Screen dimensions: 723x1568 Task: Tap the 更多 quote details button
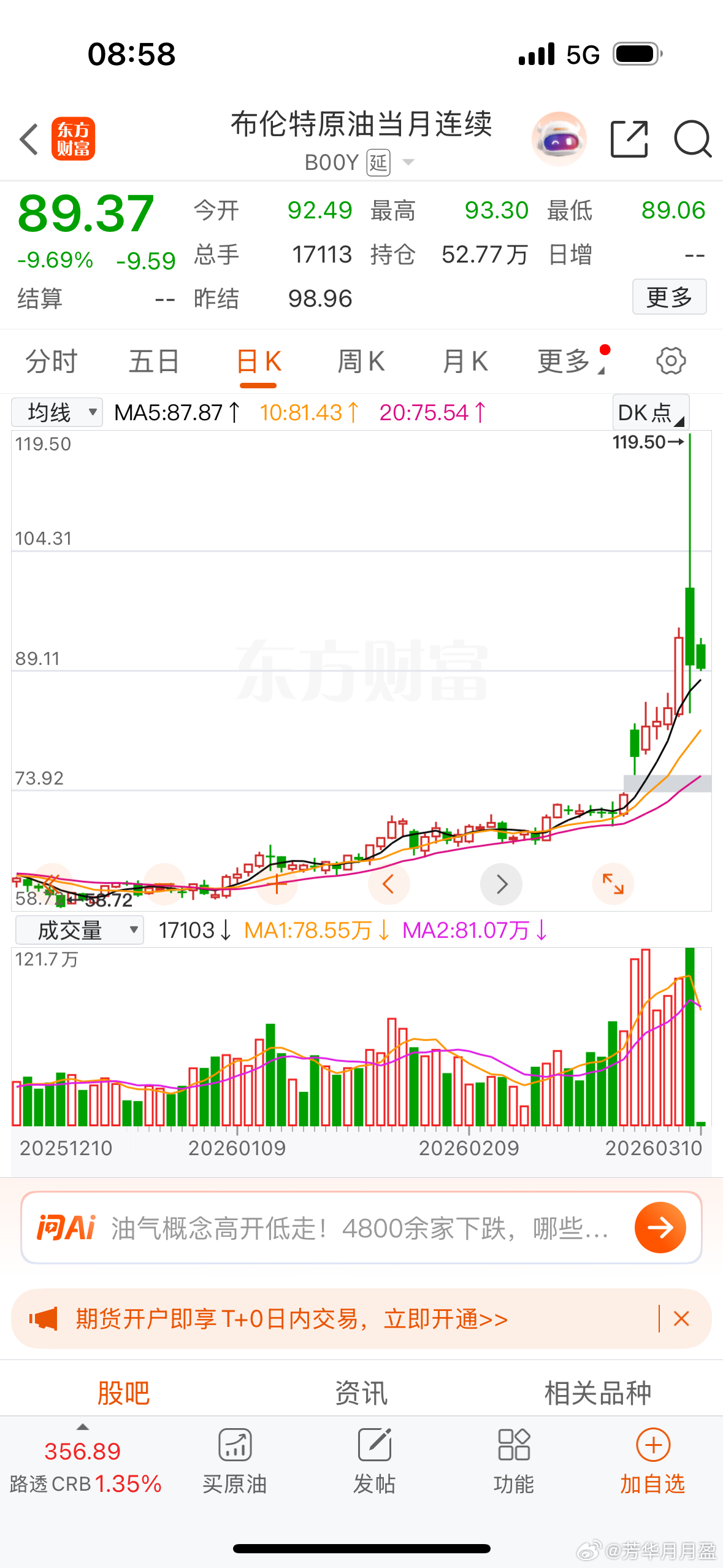pos(669,297)
